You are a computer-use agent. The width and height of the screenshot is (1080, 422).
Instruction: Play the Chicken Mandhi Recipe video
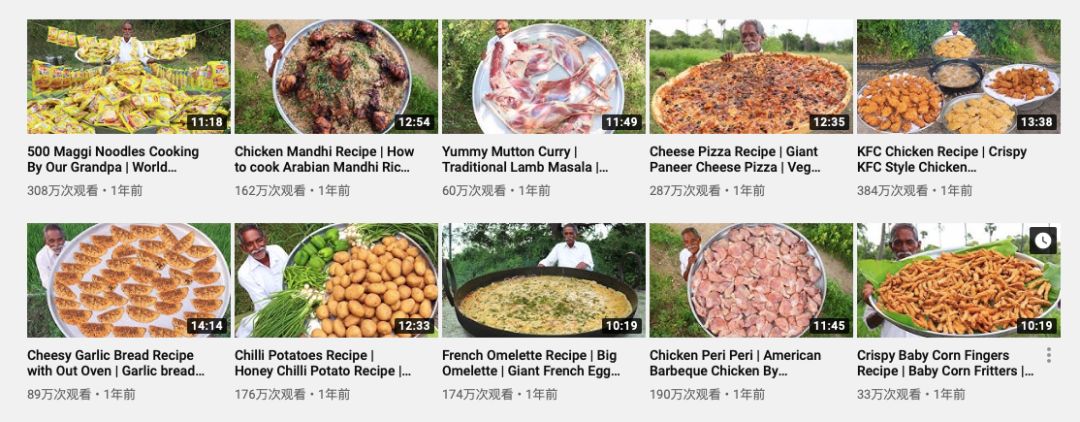[x=336, y=76]
